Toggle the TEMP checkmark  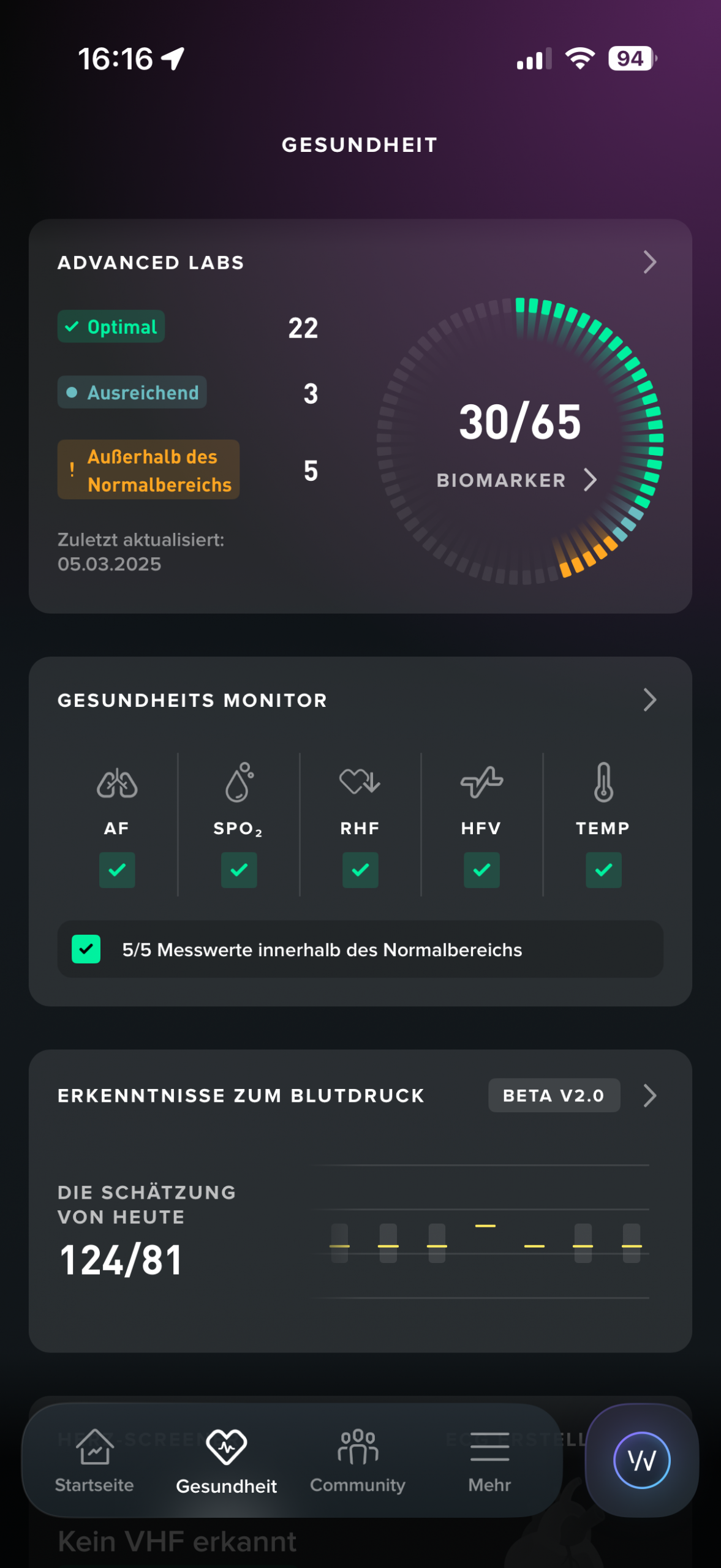[x=603, y=870]
